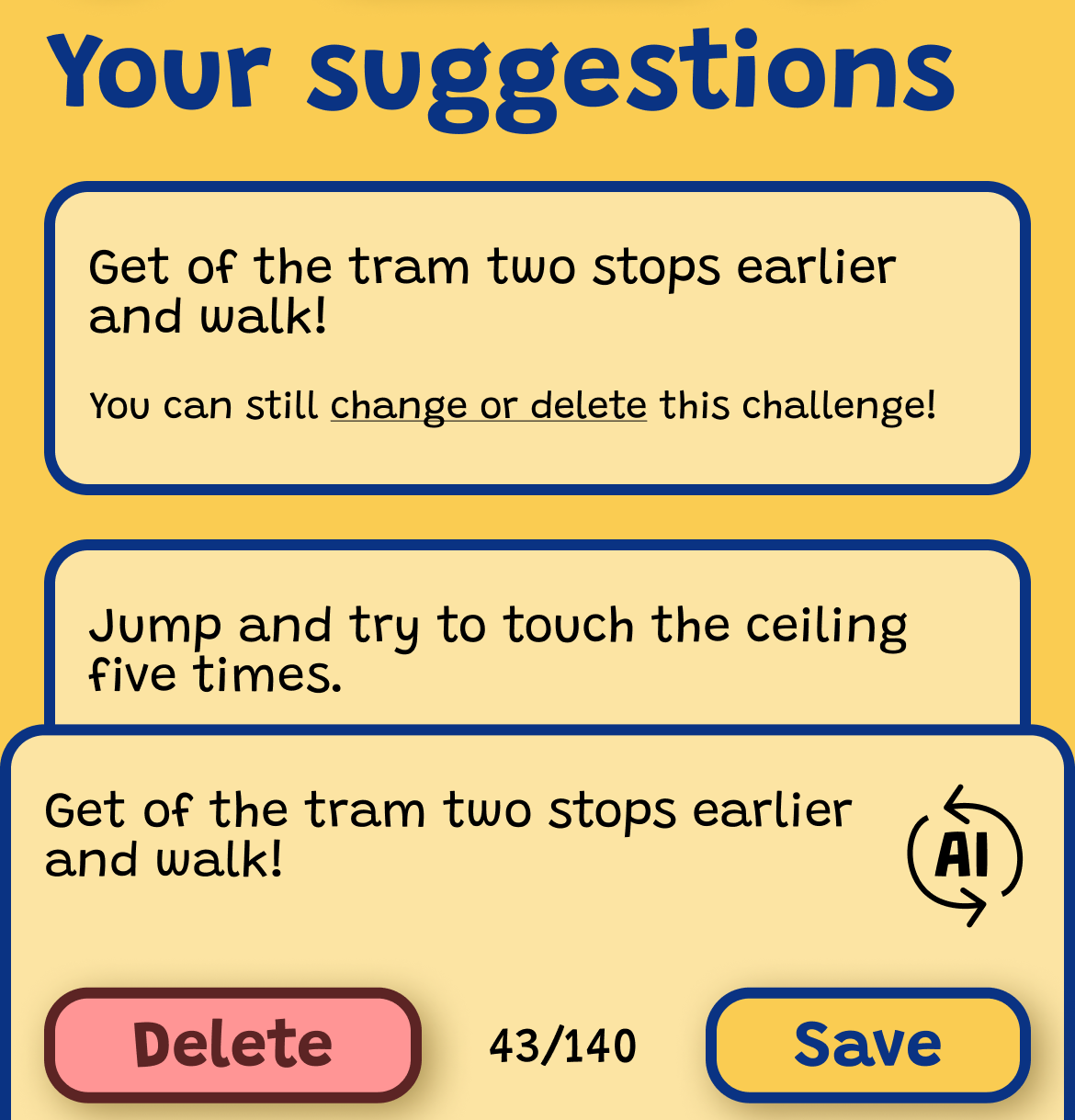This screenshot has width=1075, height=1120.
Task: Click the 43/140 character counter
Action: [x=564, y=1044]
